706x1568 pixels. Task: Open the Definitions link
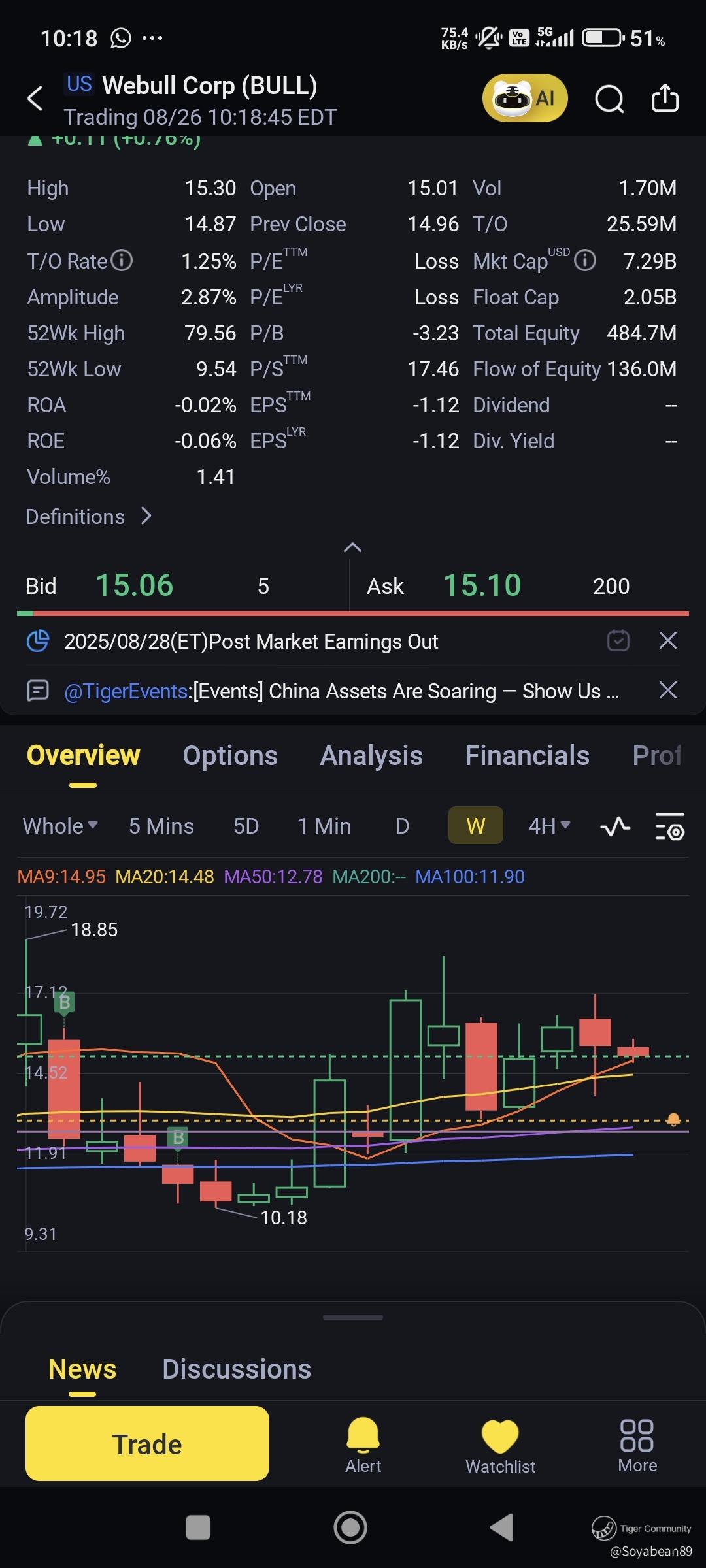click(89, 517)
